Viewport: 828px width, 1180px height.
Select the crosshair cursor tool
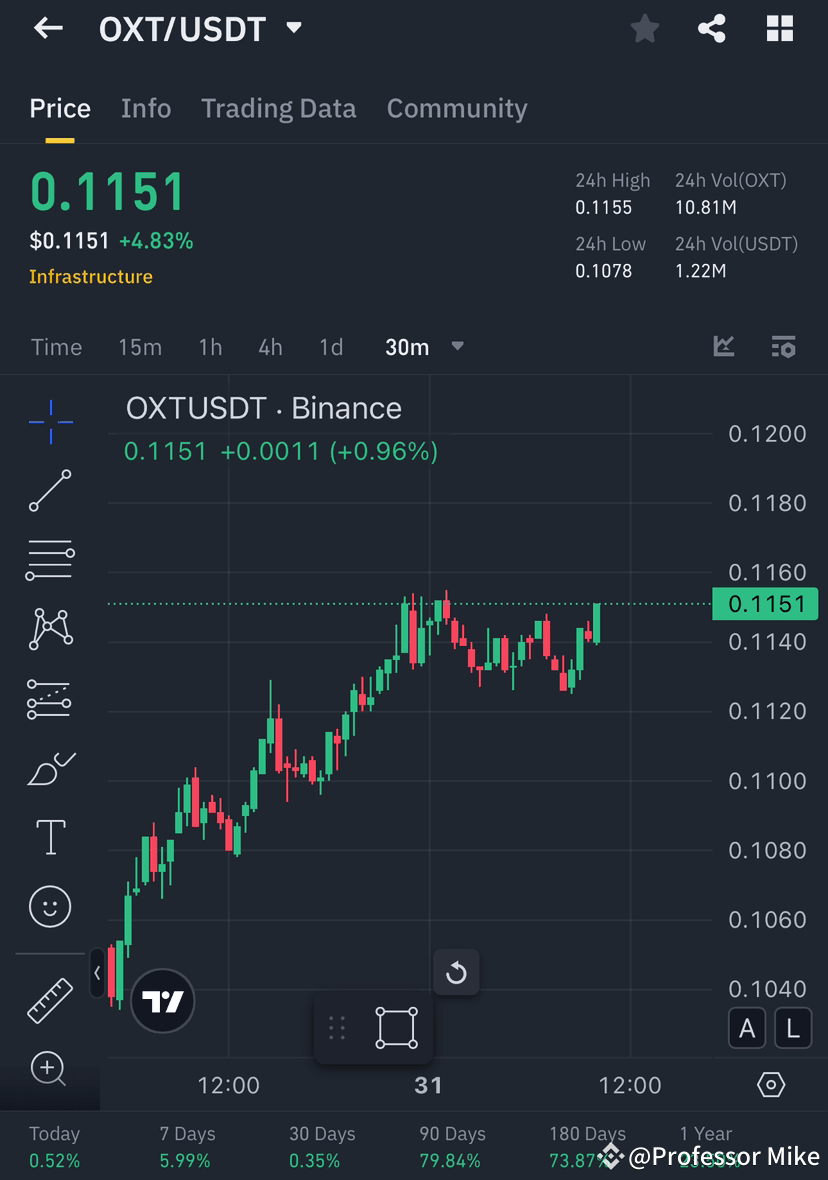click(50, 422)
